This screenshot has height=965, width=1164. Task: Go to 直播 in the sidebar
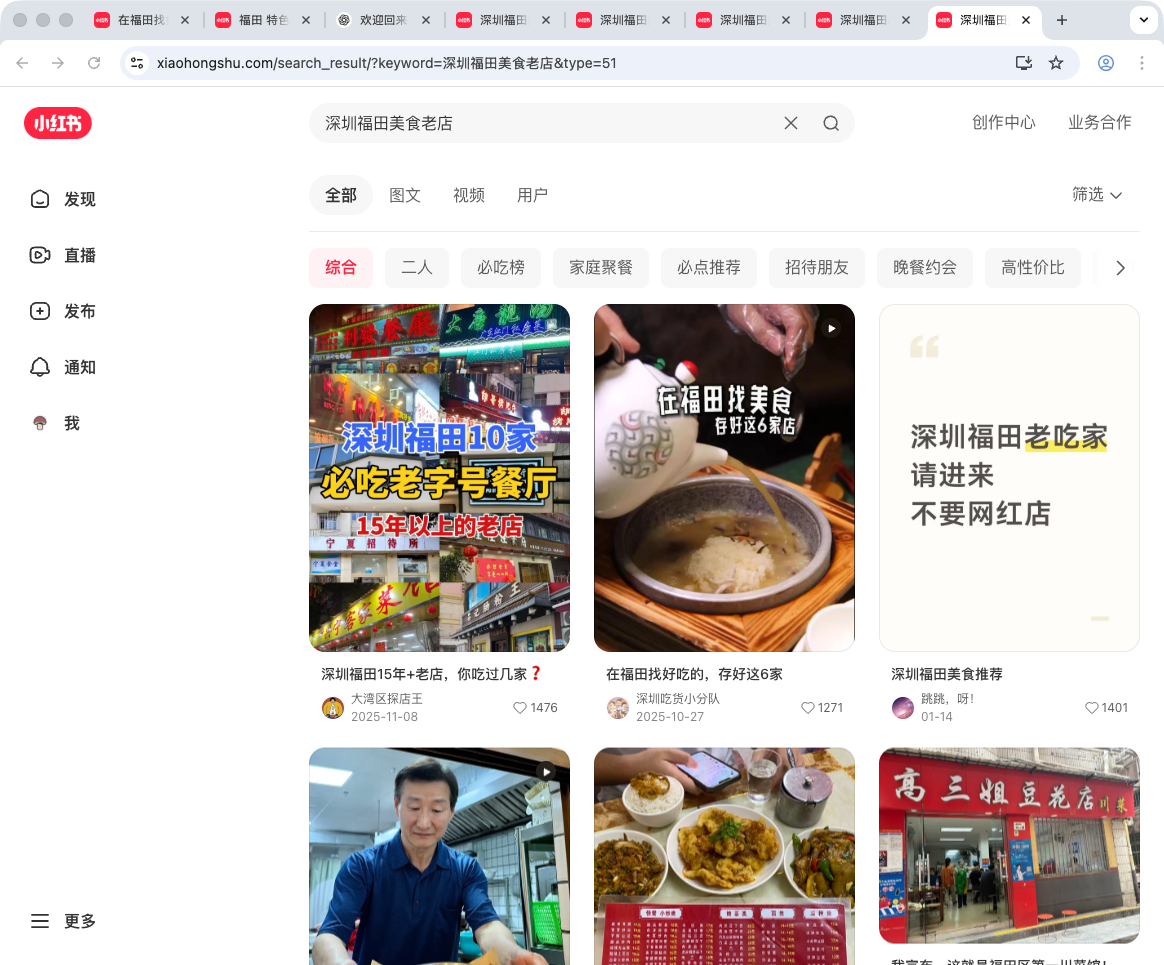pos(64,255)
